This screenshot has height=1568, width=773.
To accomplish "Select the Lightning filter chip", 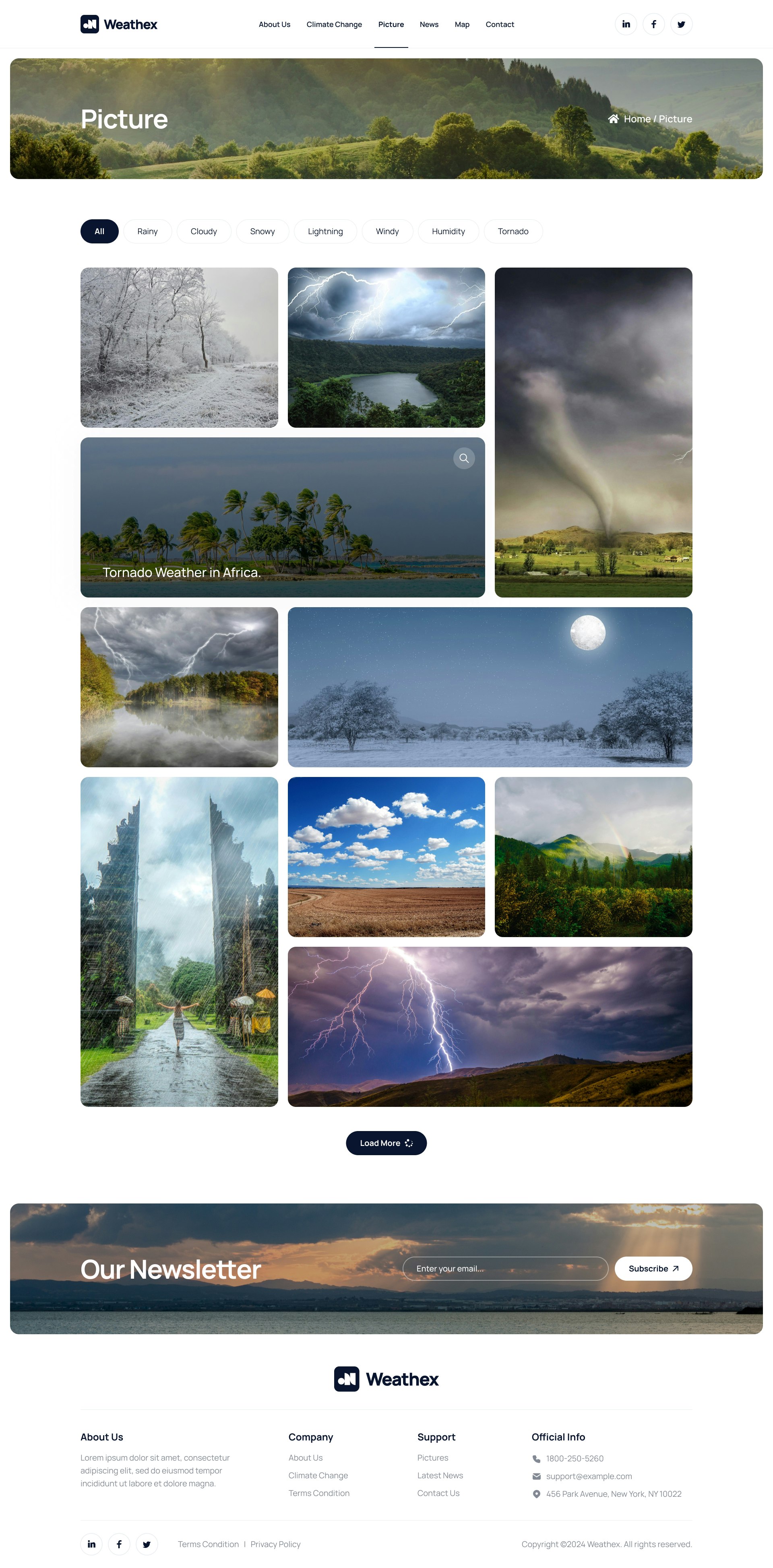I will pyautogui.click(x=325, y=231).
